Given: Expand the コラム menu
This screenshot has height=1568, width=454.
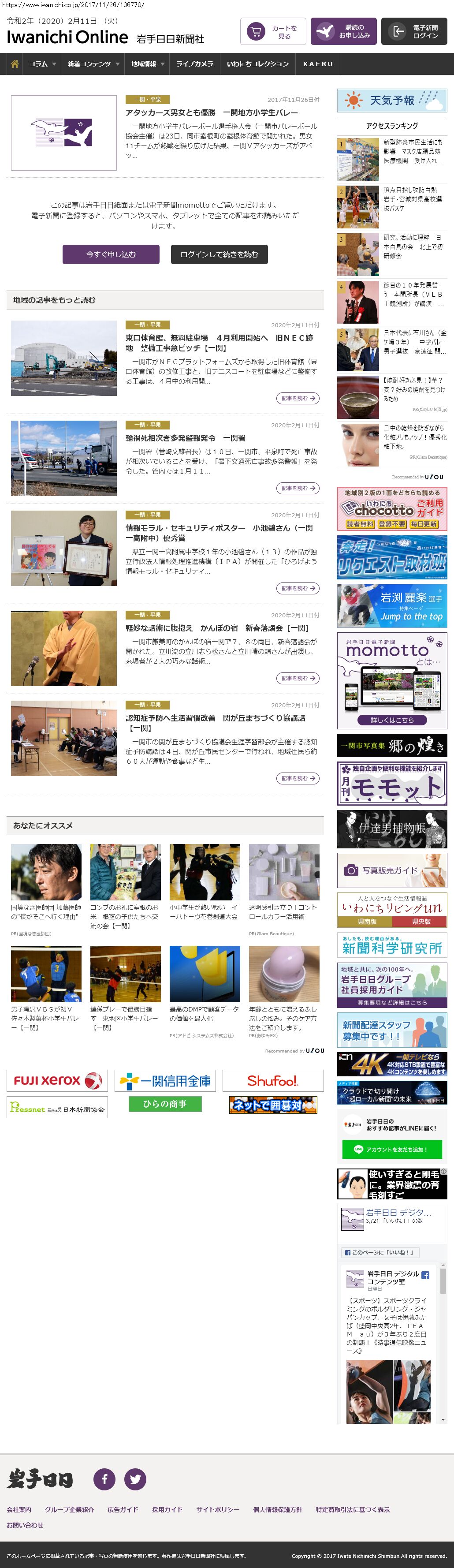Looking at the screenshot, I should click(42, 64).
